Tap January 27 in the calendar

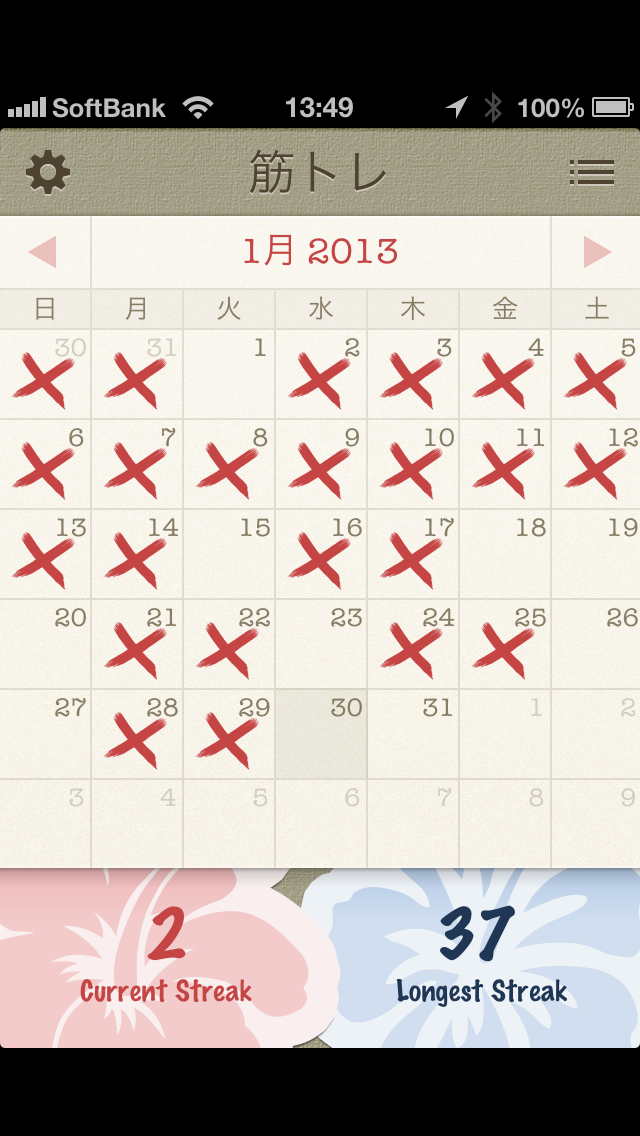pos(45,734)
